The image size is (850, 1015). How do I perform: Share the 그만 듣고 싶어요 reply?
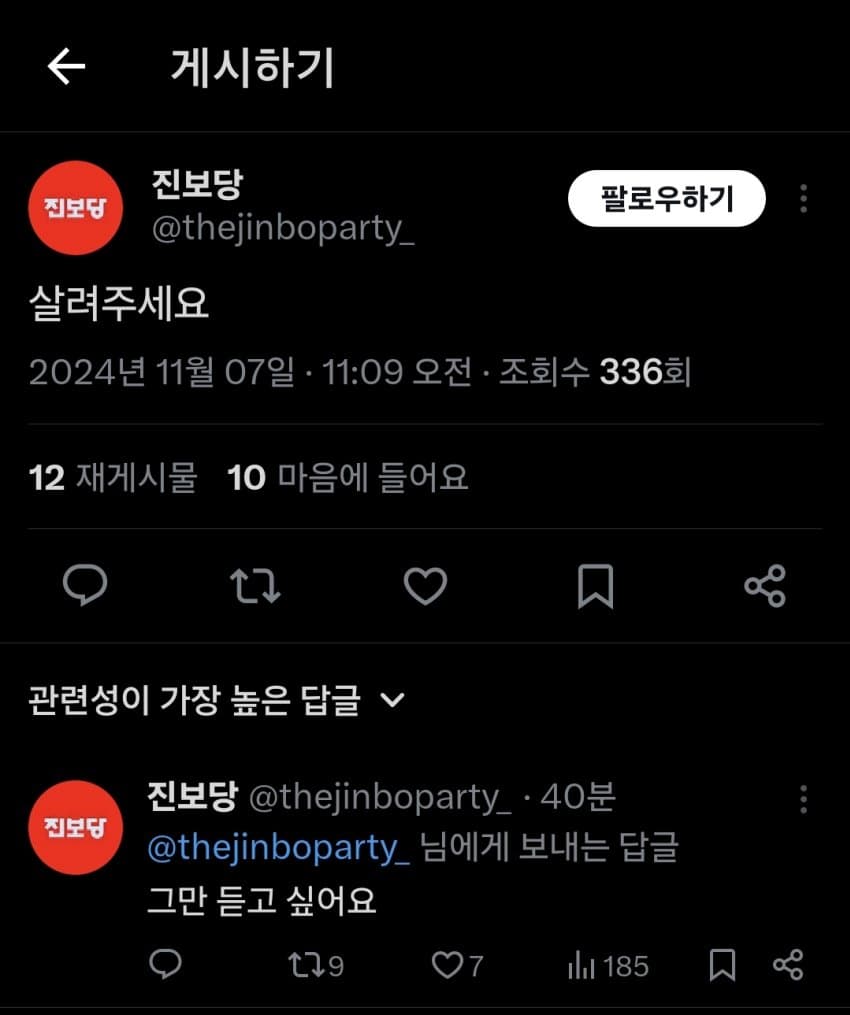[788, 965]
